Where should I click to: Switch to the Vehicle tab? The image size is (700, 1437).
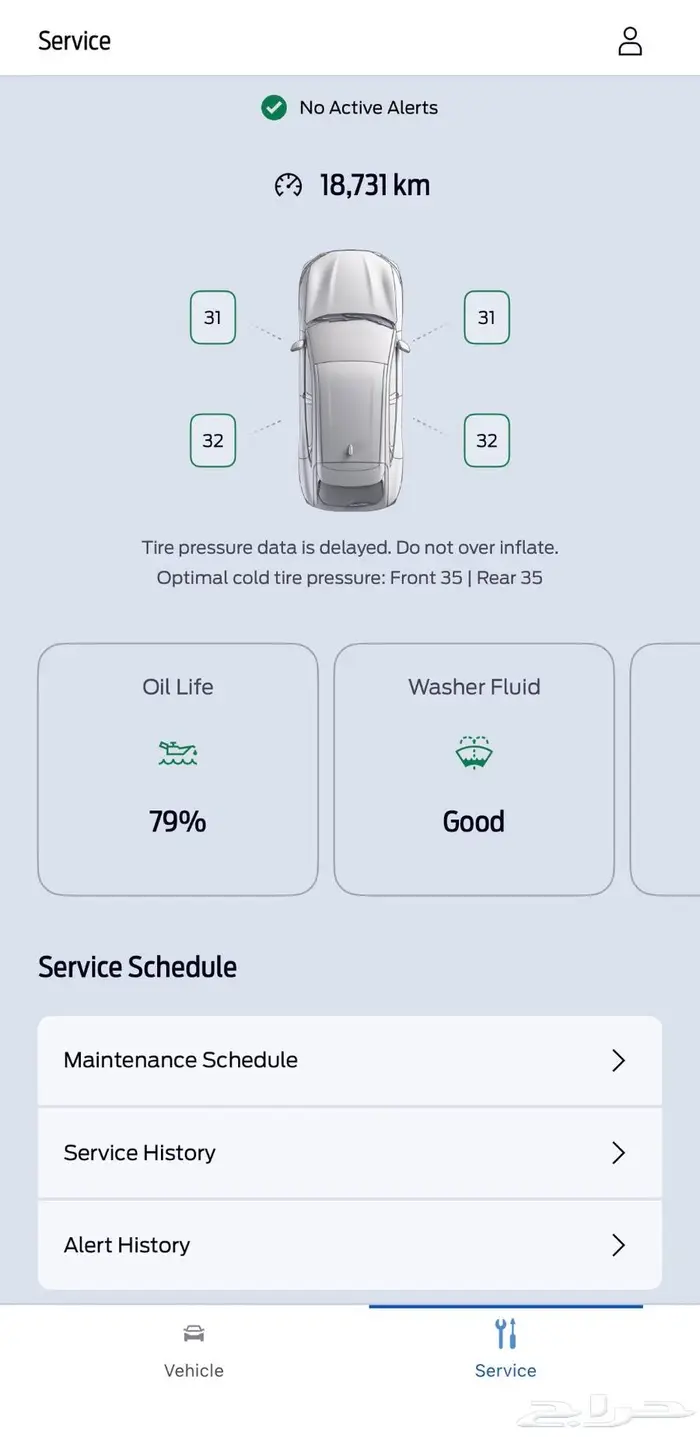194,1350
